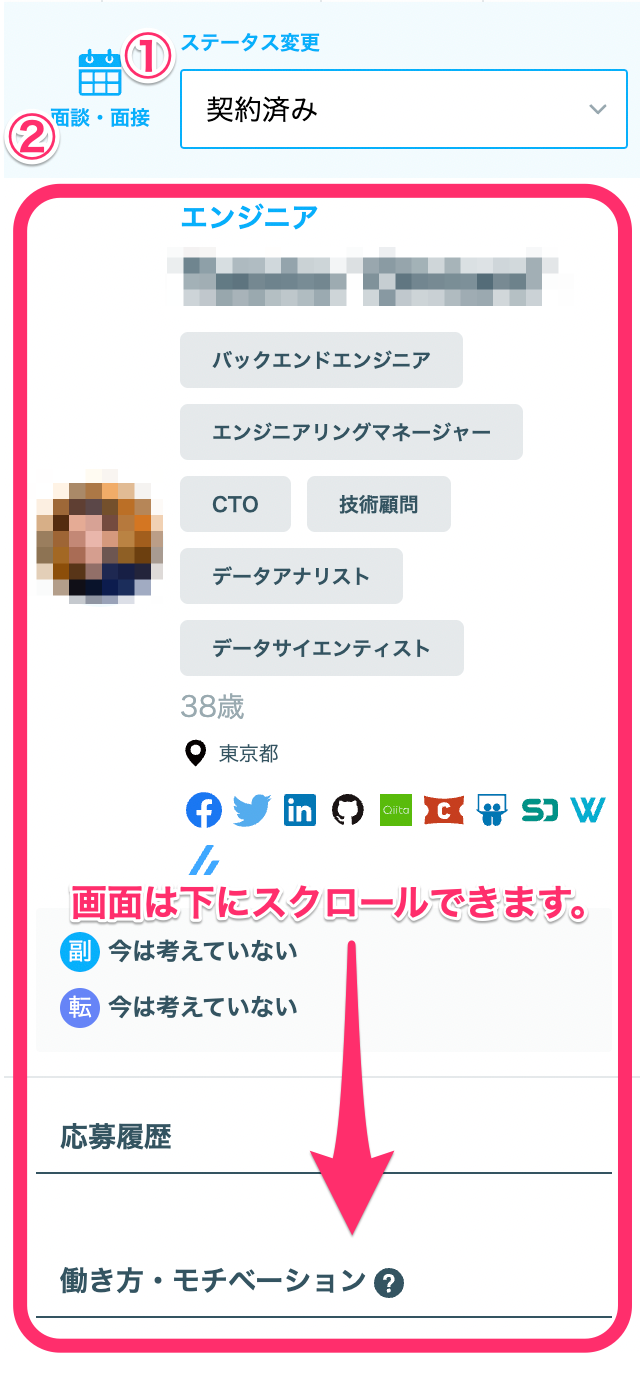Select the データサイエンティスト chip
Screen dimensions: 640x1394
[321, 648]
